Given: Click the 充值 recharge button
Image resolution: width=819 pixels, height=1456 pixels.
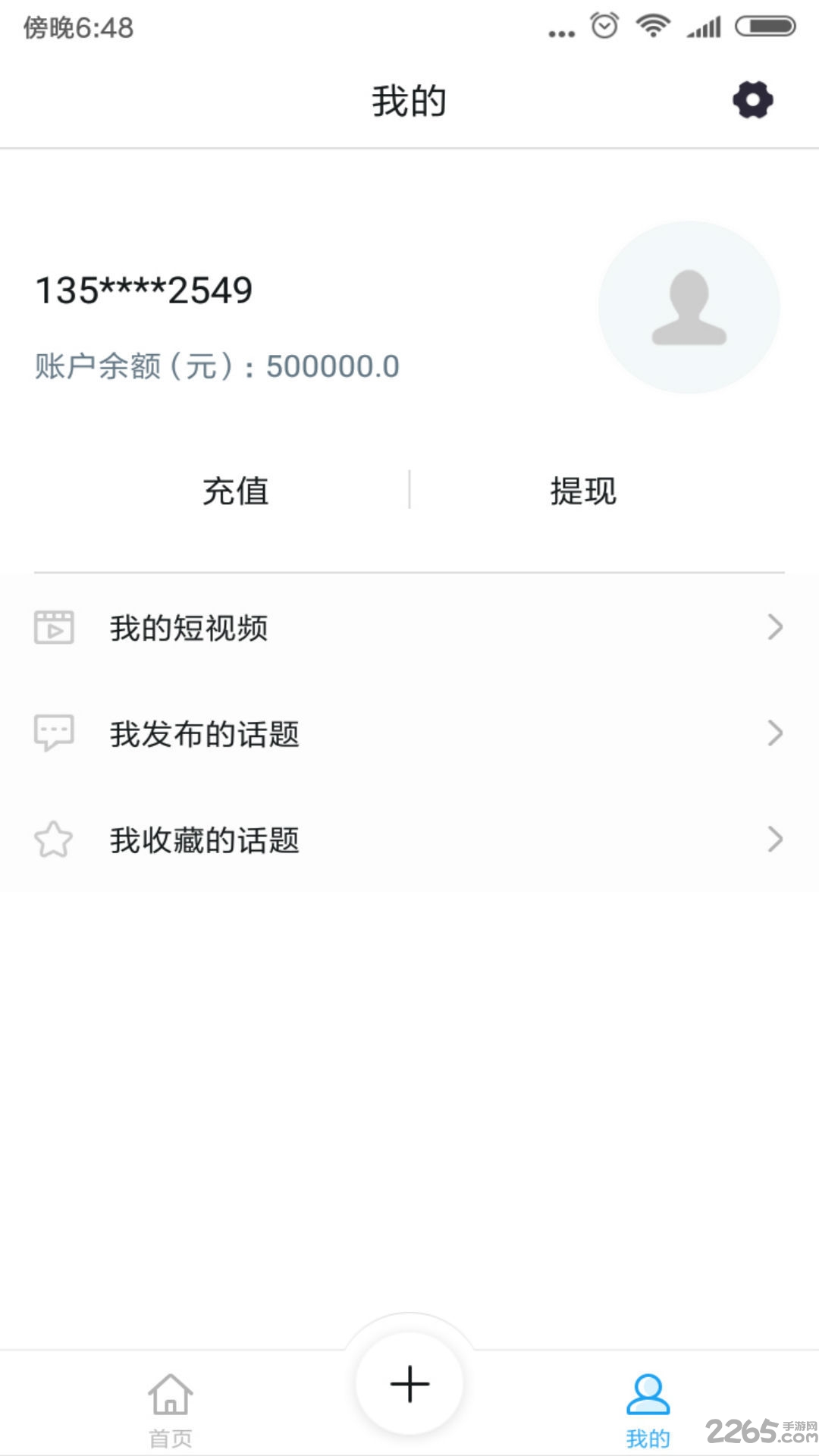Looking at the screenshot, I should [x=235, y=491].
